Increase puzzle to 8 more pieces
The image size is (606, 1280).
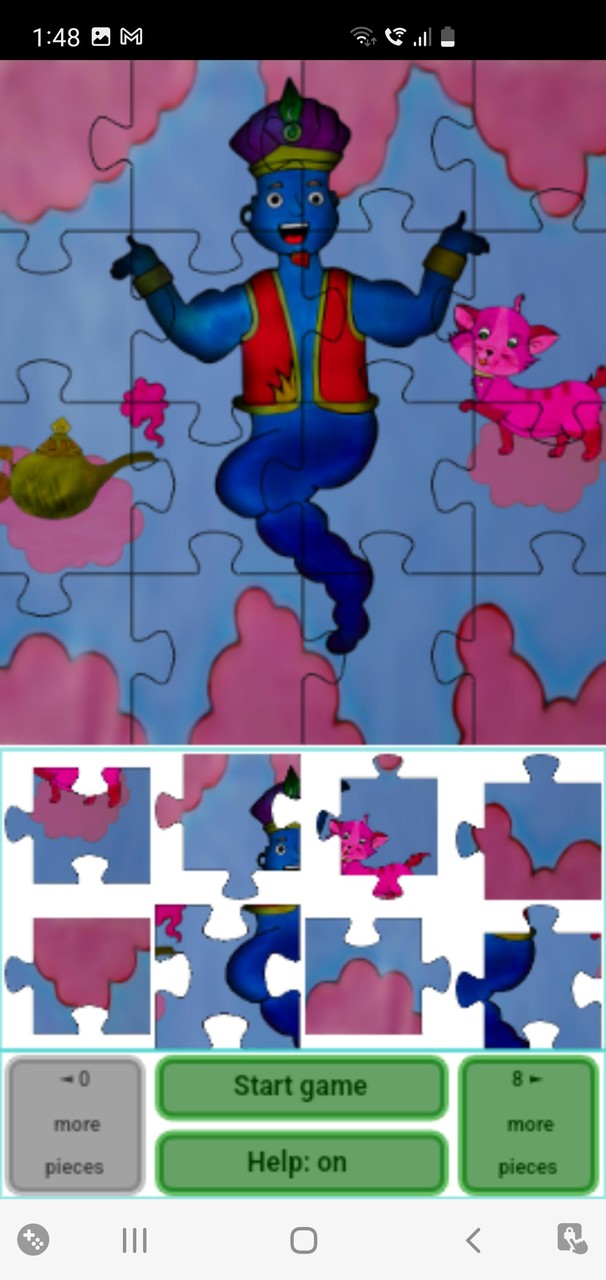point(527,1124)
